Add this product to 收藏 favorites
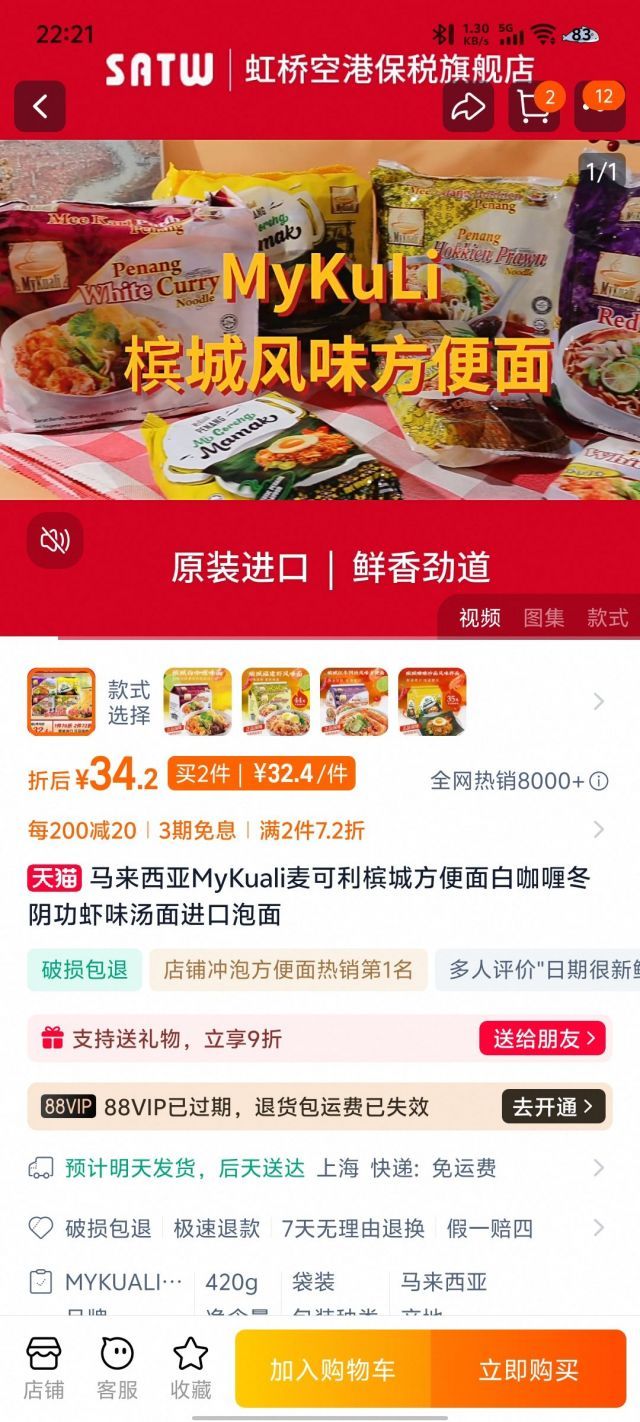 pyautogui.click(x=191, y=1367)
